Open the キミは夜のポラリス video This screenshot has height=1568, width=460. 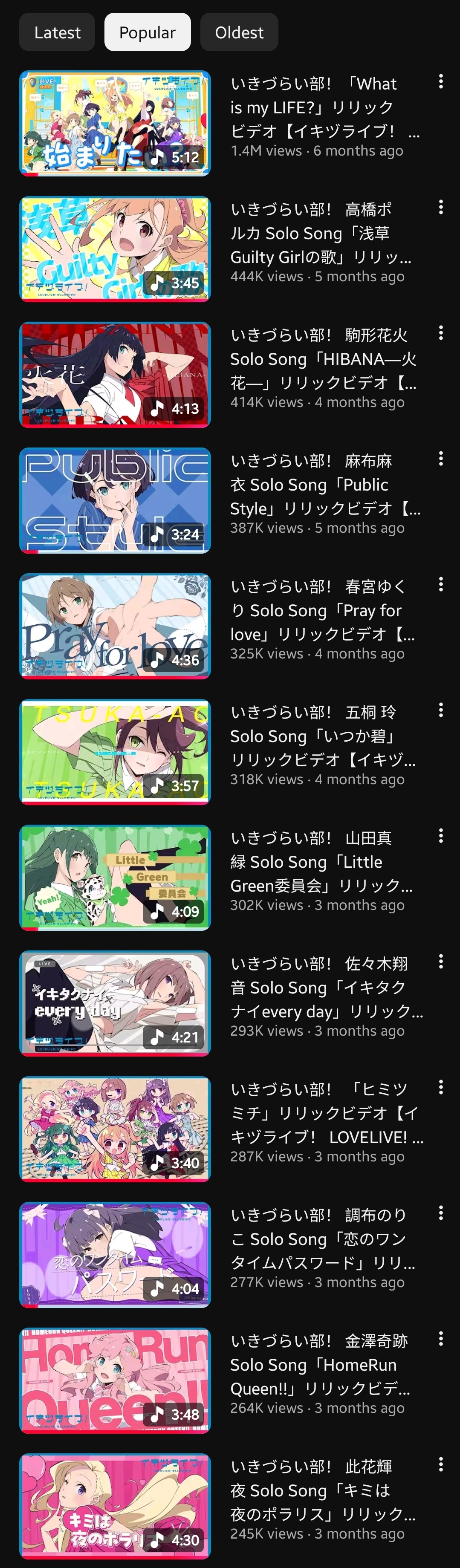115,1507
